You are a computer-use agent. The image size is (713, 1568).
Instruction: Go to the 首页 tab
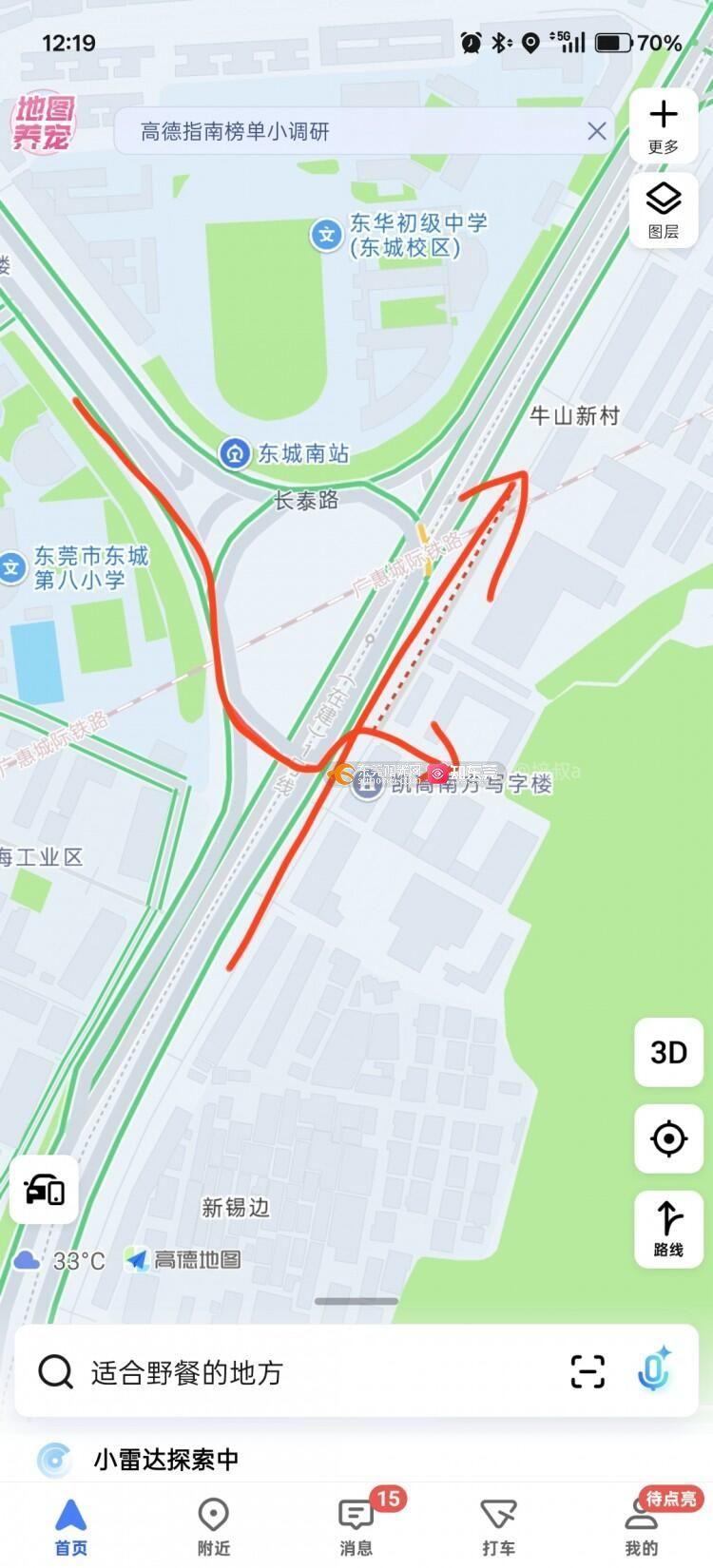pos(71,1527)
